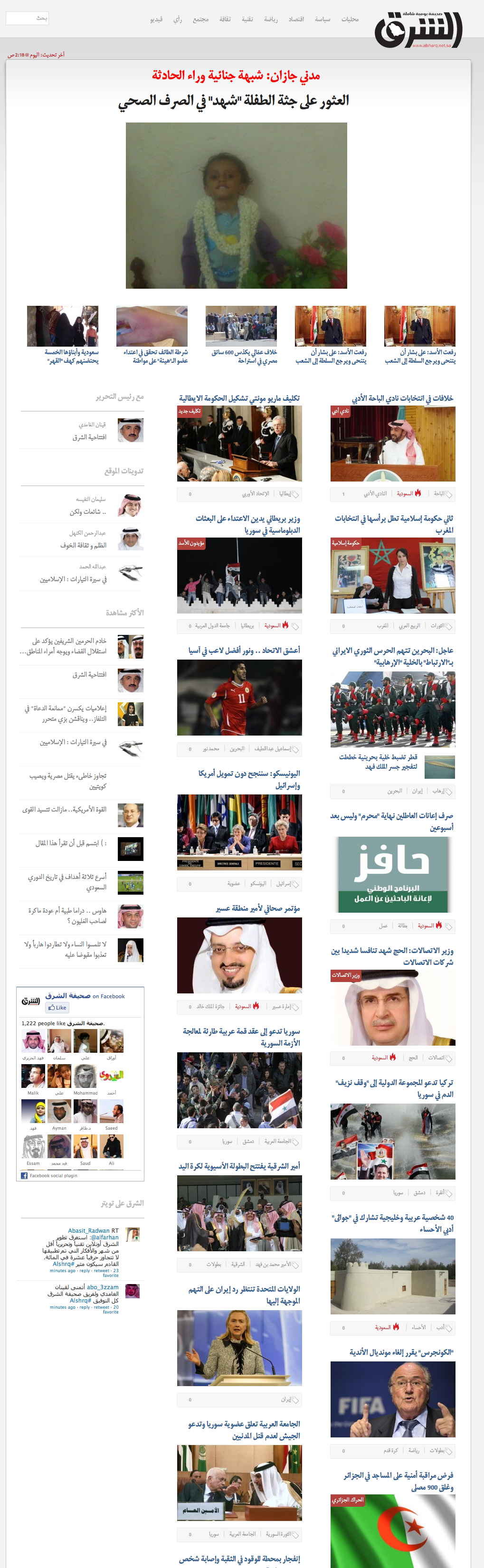Open the headline about الطفلة شهد
This screenshot has width=484, height=1568.
[233, 101]
